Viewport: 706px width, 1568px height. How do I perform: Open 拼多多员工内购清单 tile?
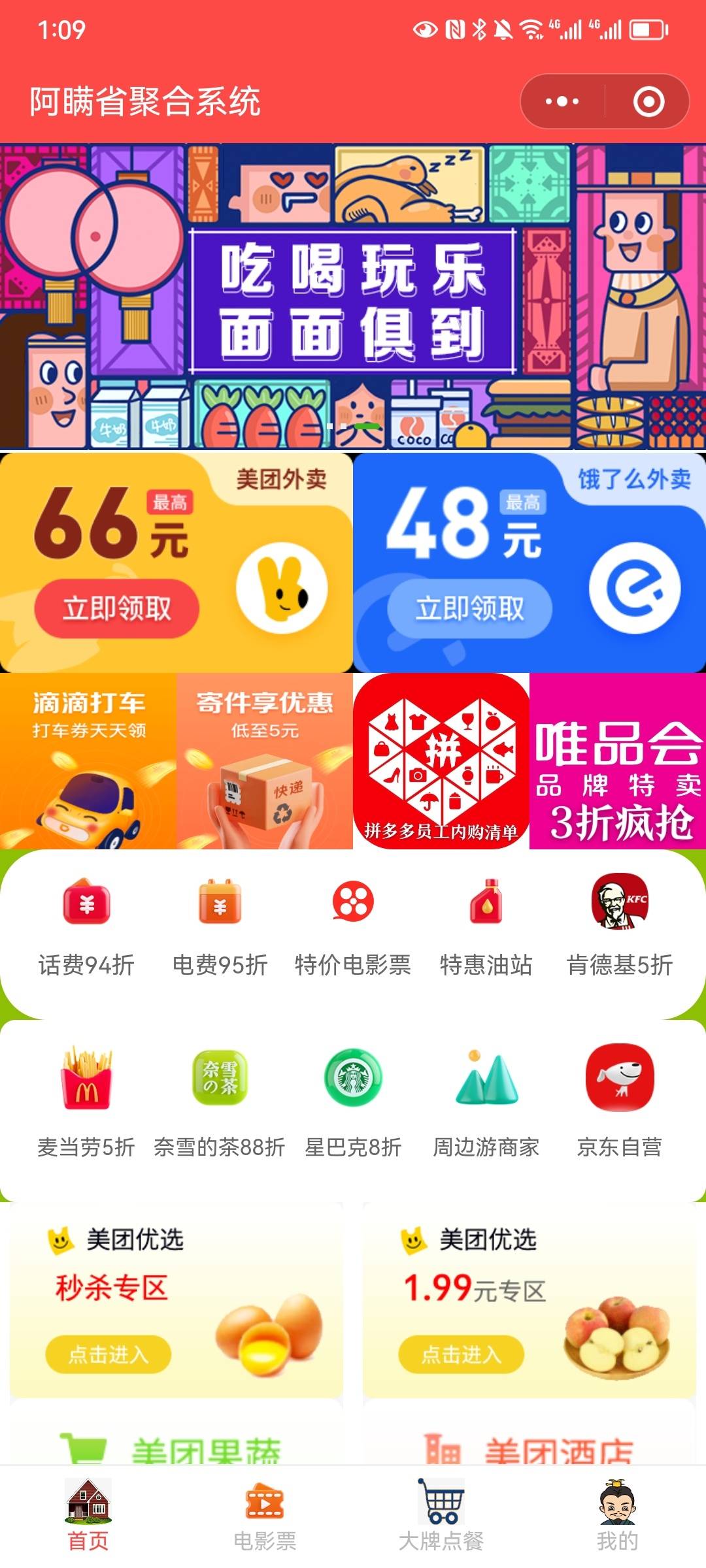tap(441, 762)
